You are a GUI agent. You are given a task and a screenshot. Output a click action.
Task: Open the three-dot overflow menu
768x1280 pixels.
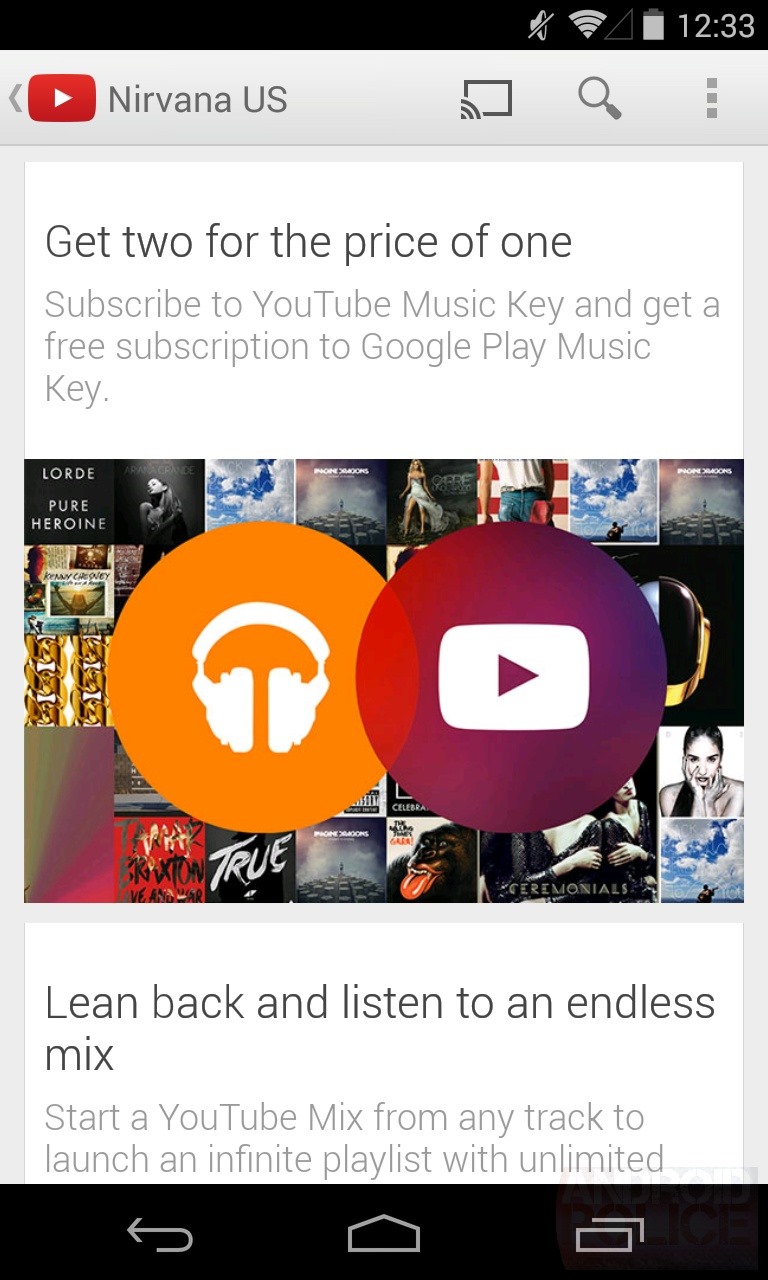[711, 98]
